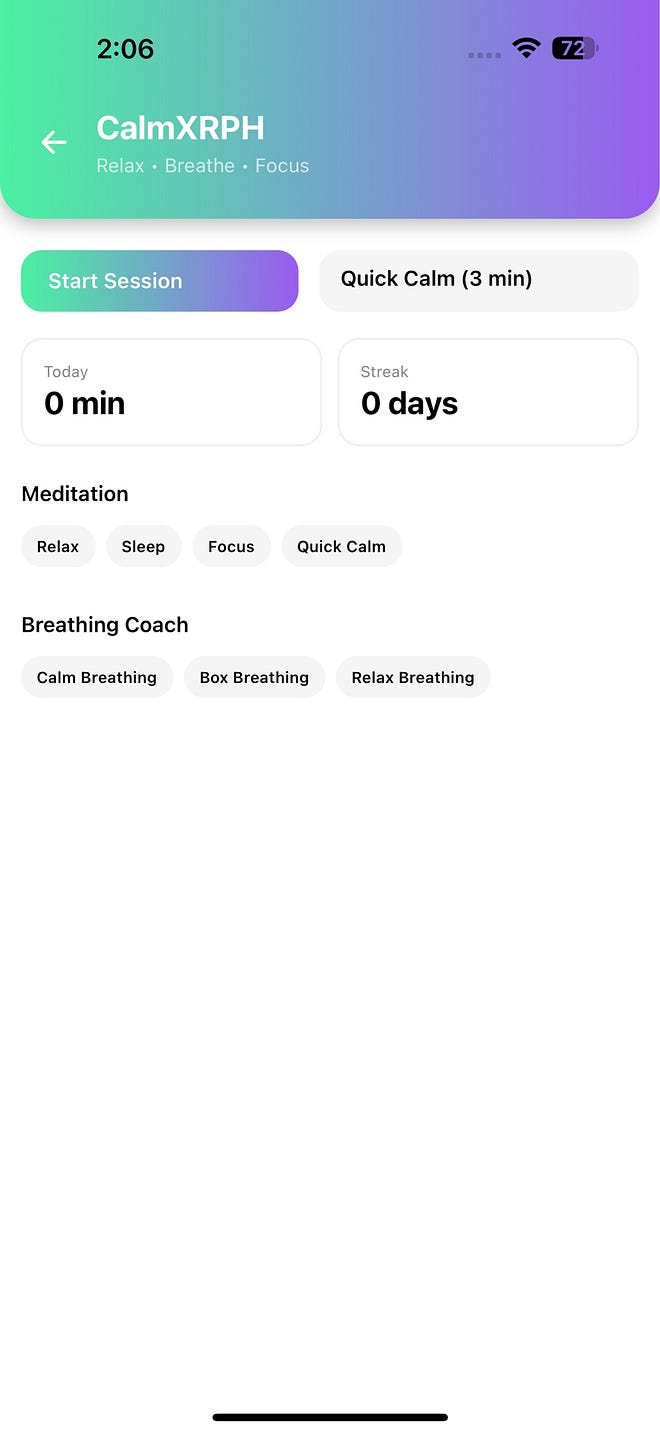Tap the Start Session button
Image resolution: width=660 pixels, height=1433 pixels.
pos(160,281)
